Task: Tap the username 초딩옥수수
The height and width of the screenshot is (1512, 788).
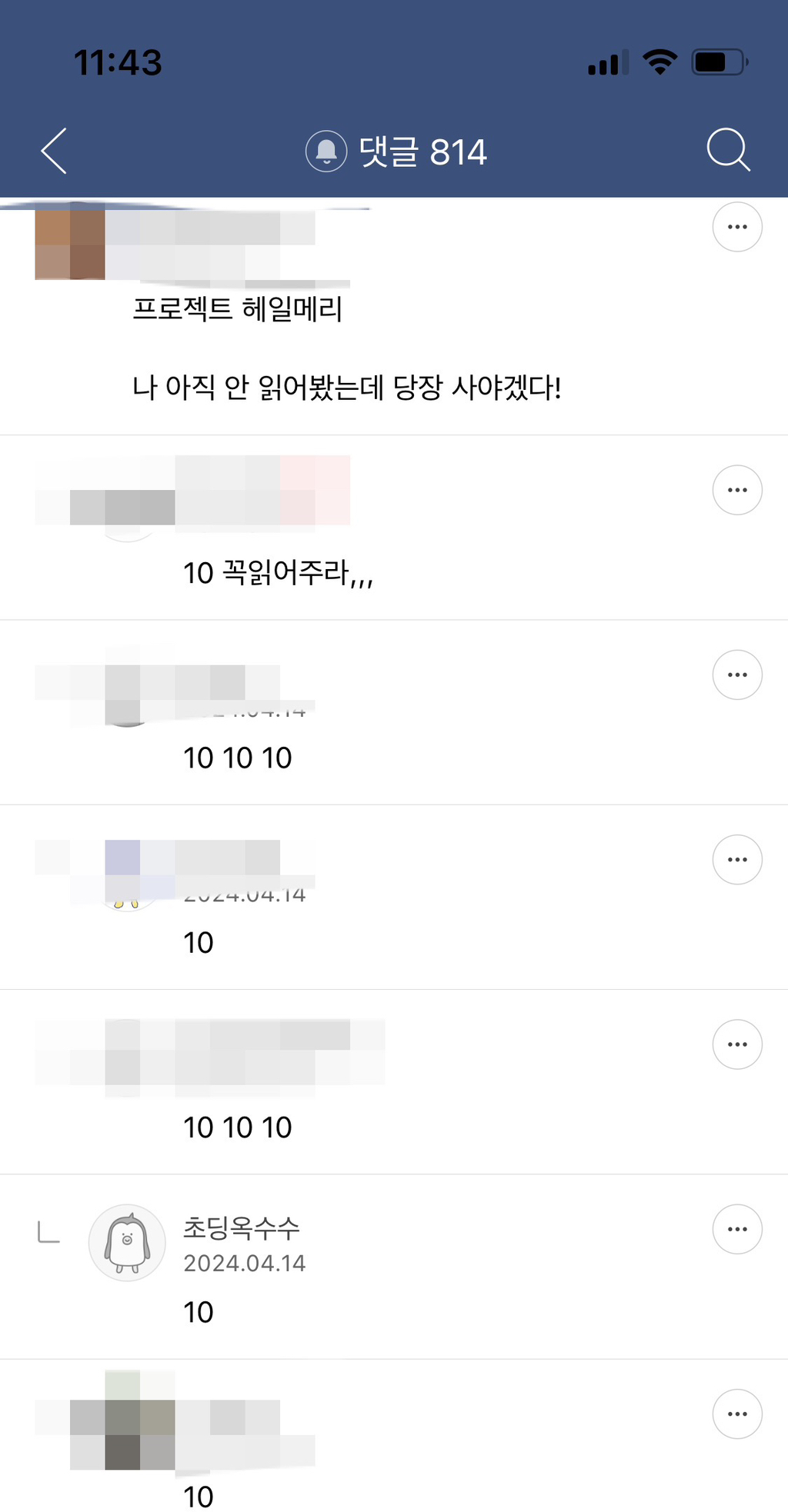Action: (x=240, y=1228)
